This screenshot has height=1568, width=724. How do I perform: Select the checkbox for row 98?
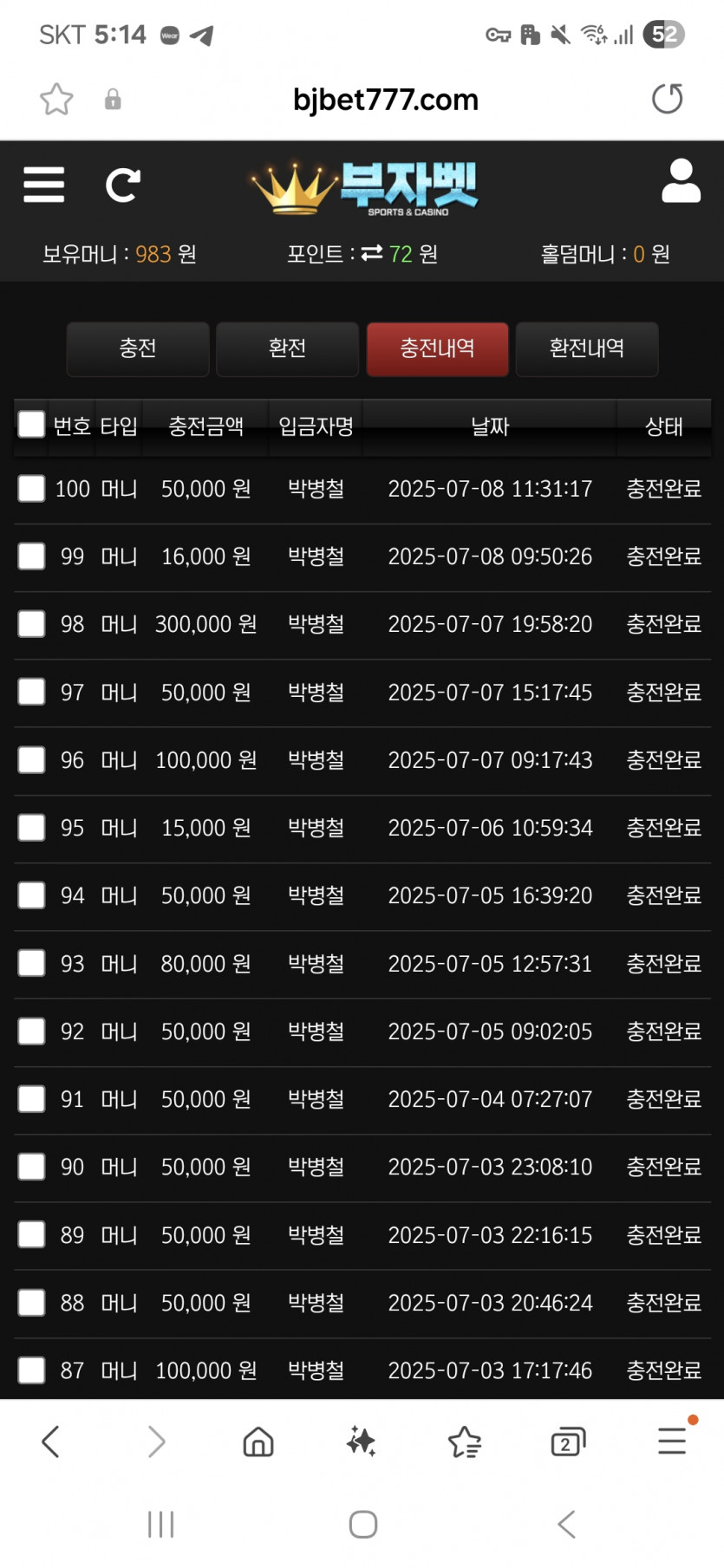point(32,623)
